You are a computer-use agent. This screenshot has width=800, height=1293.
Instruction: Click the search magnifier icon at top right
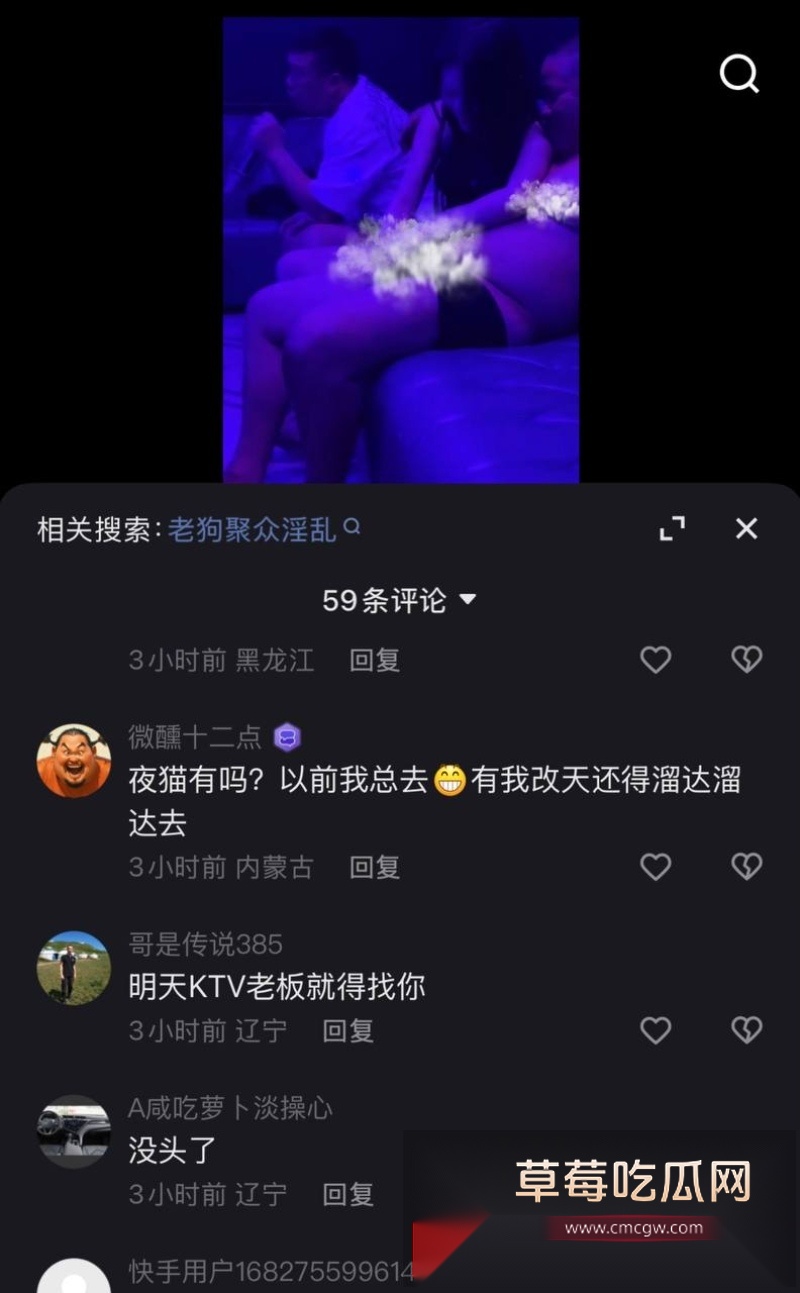click(x=738, y=73)
